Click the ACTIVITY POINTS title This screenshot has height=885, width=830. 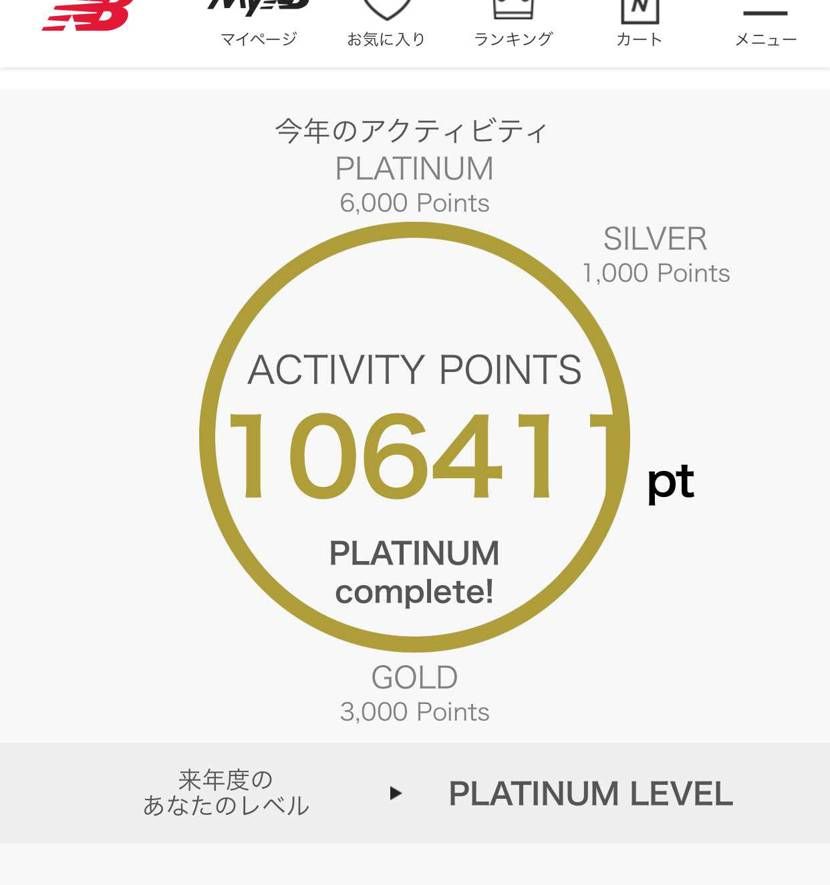click(414, 369)
